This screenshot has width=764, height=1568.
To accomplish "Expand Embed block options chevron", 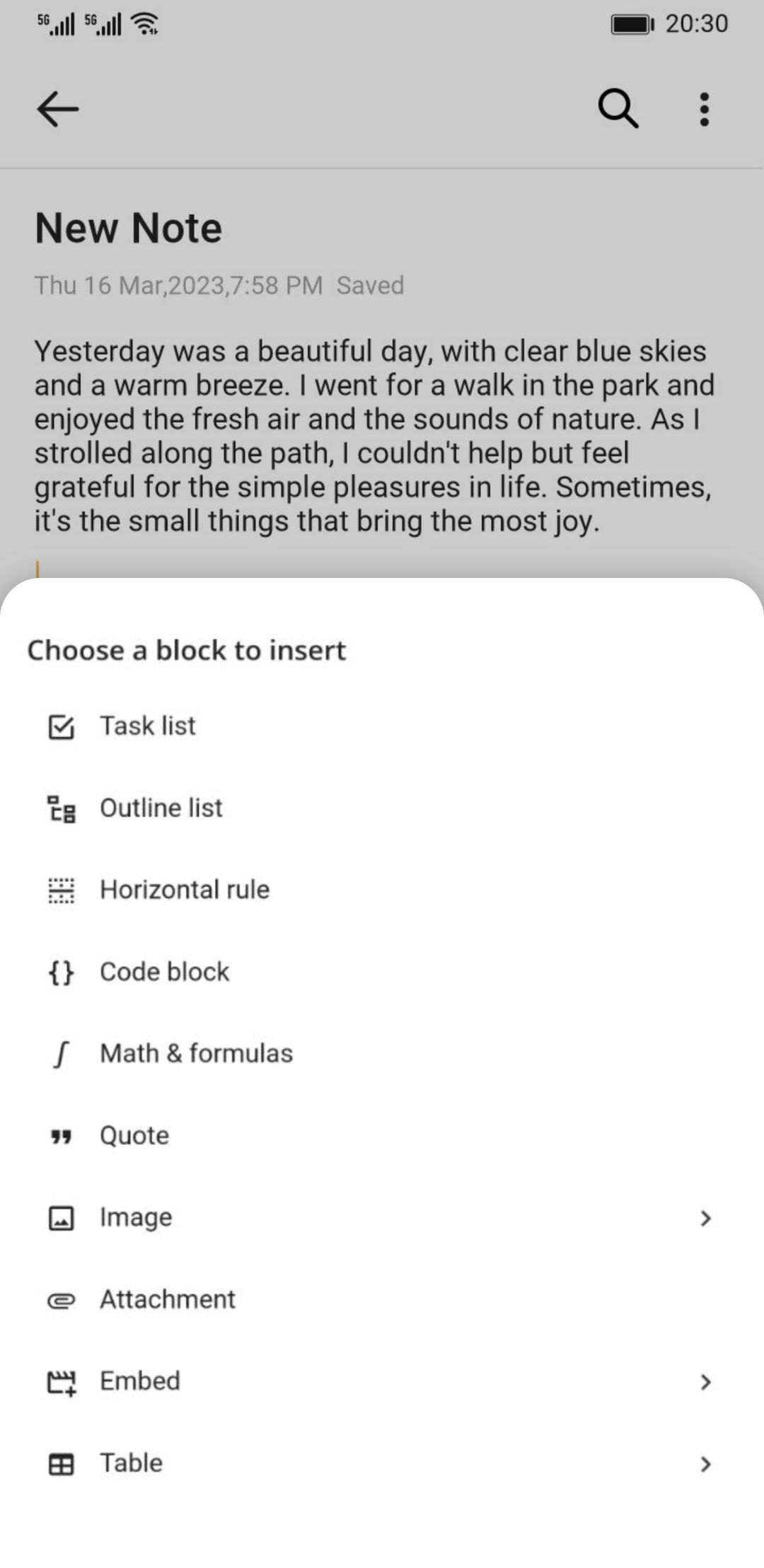I will click(x=706, y=1382).
